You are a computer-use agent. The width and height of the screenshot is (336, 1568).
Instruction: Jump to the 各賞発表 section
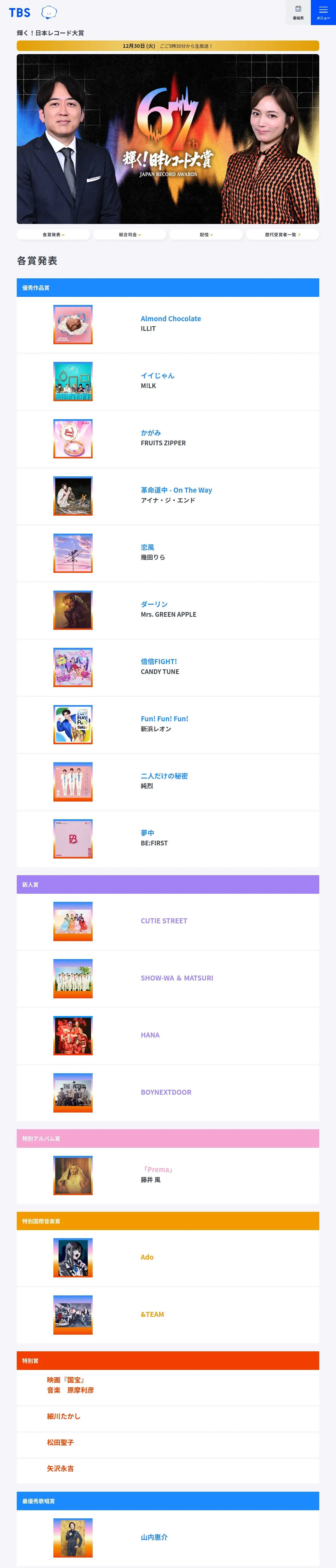(x=53, y=234)
